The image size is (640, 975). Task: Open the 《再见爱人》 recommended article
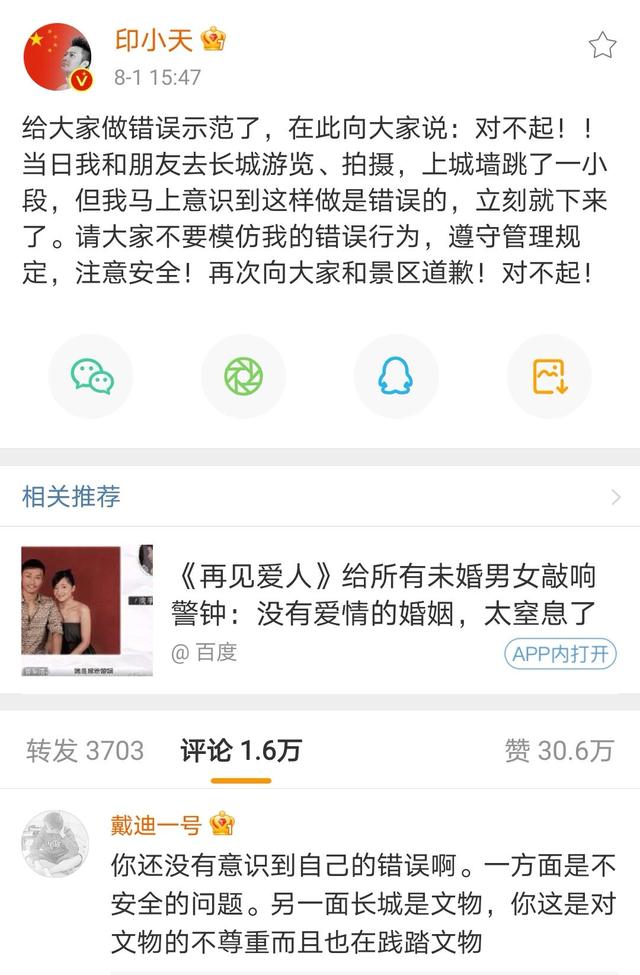(x=385, y=593)
